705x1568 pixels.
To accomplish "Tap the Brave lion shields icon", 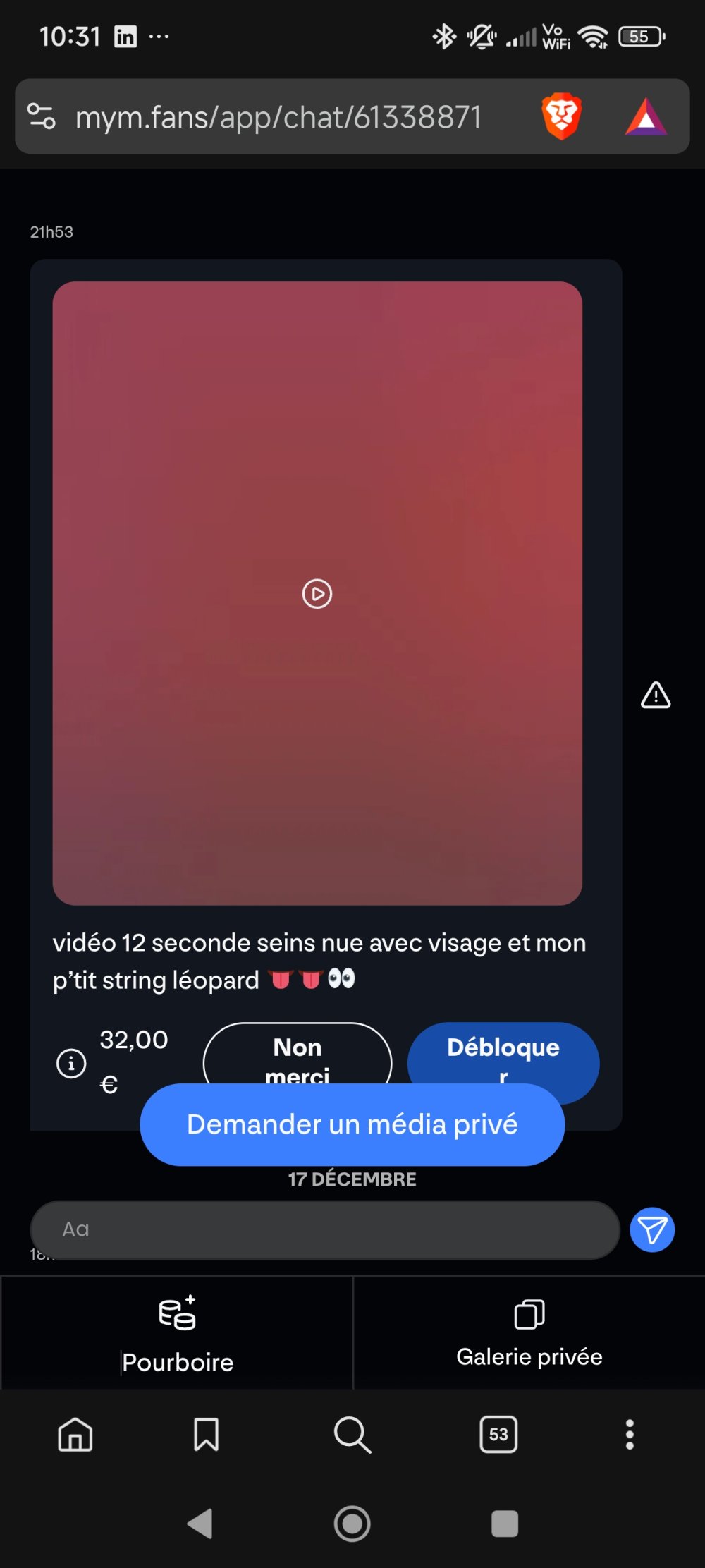I will pyautogui.click(x=560, y=117).
